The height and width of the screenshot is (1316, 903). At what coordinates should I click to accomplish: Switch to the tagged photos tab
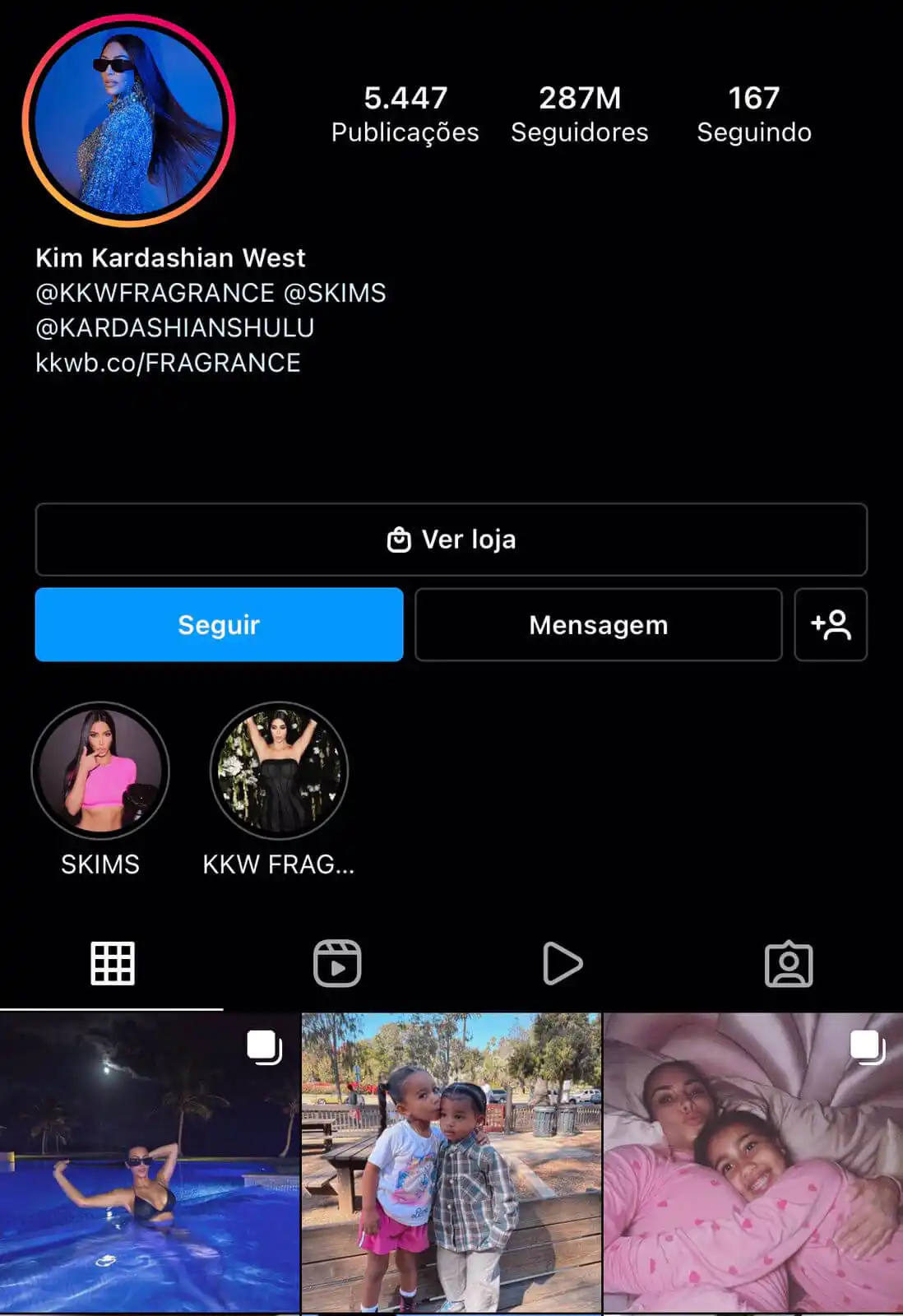coord(788,963)
